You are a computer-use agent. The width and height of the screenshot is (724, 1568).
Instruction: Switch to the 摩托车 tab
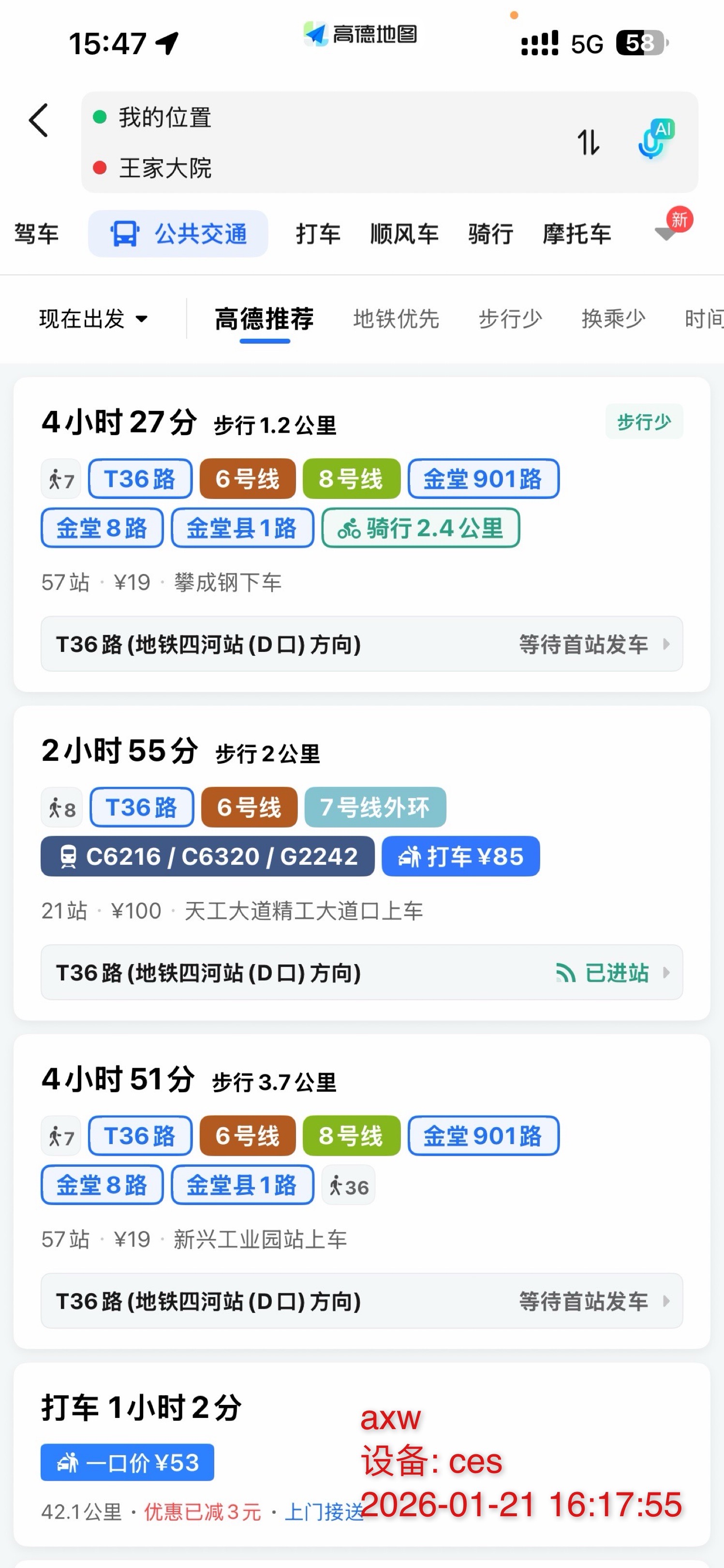coord(576,234)
